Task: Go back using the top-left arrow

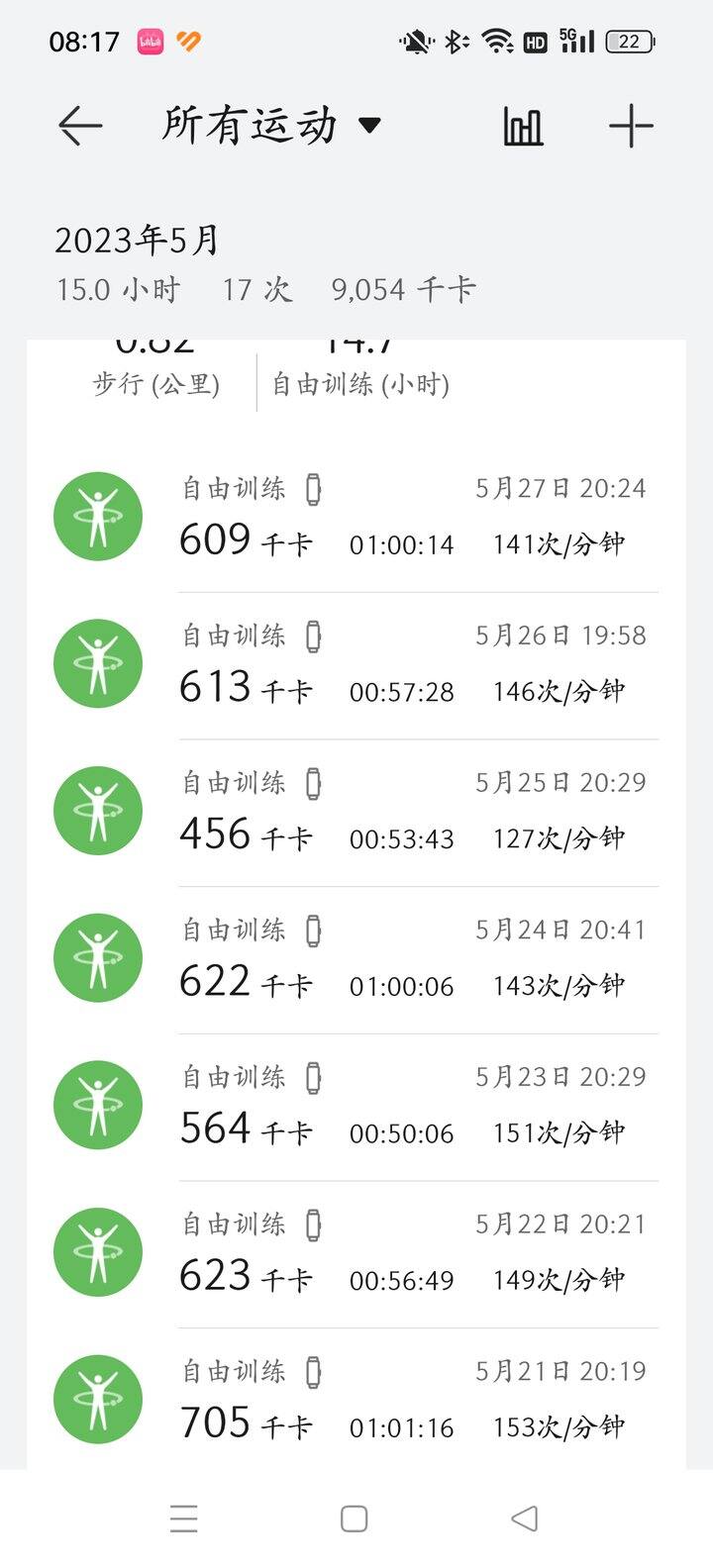Action: pyautogui.click(x=80, y=126)
